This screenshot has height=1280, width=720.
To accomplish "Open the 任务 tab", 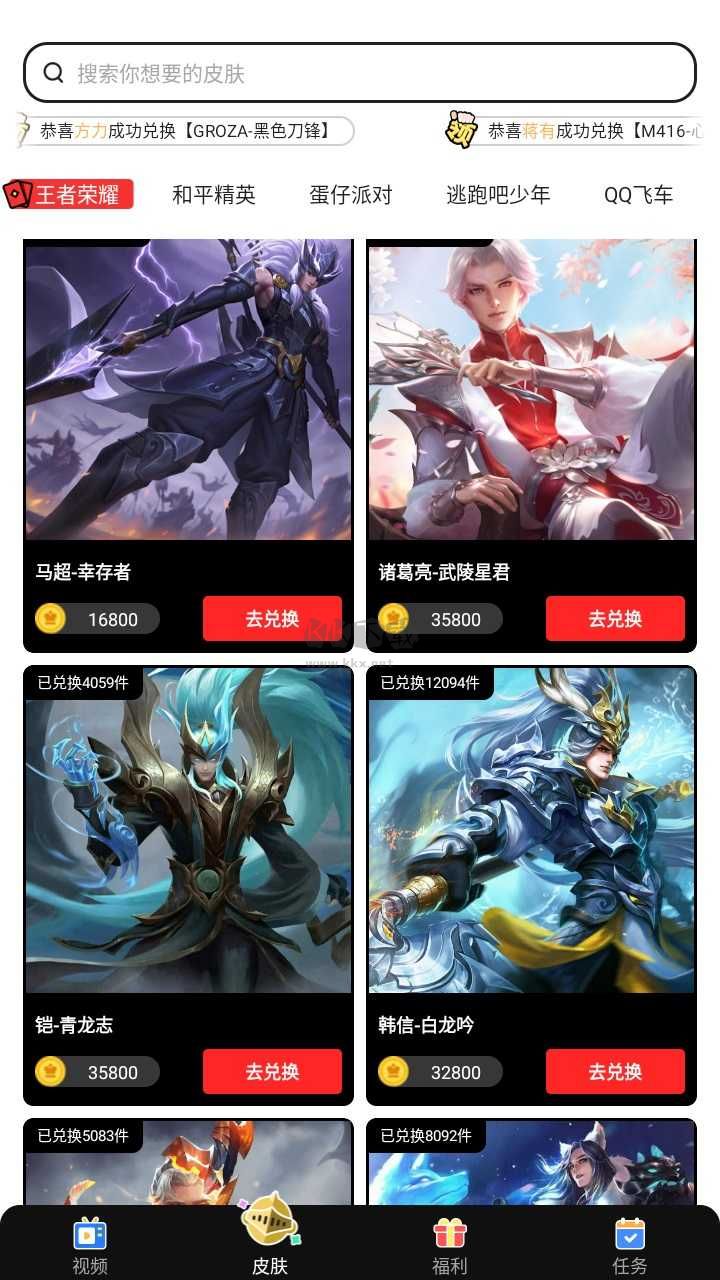I will point(630,1246).
